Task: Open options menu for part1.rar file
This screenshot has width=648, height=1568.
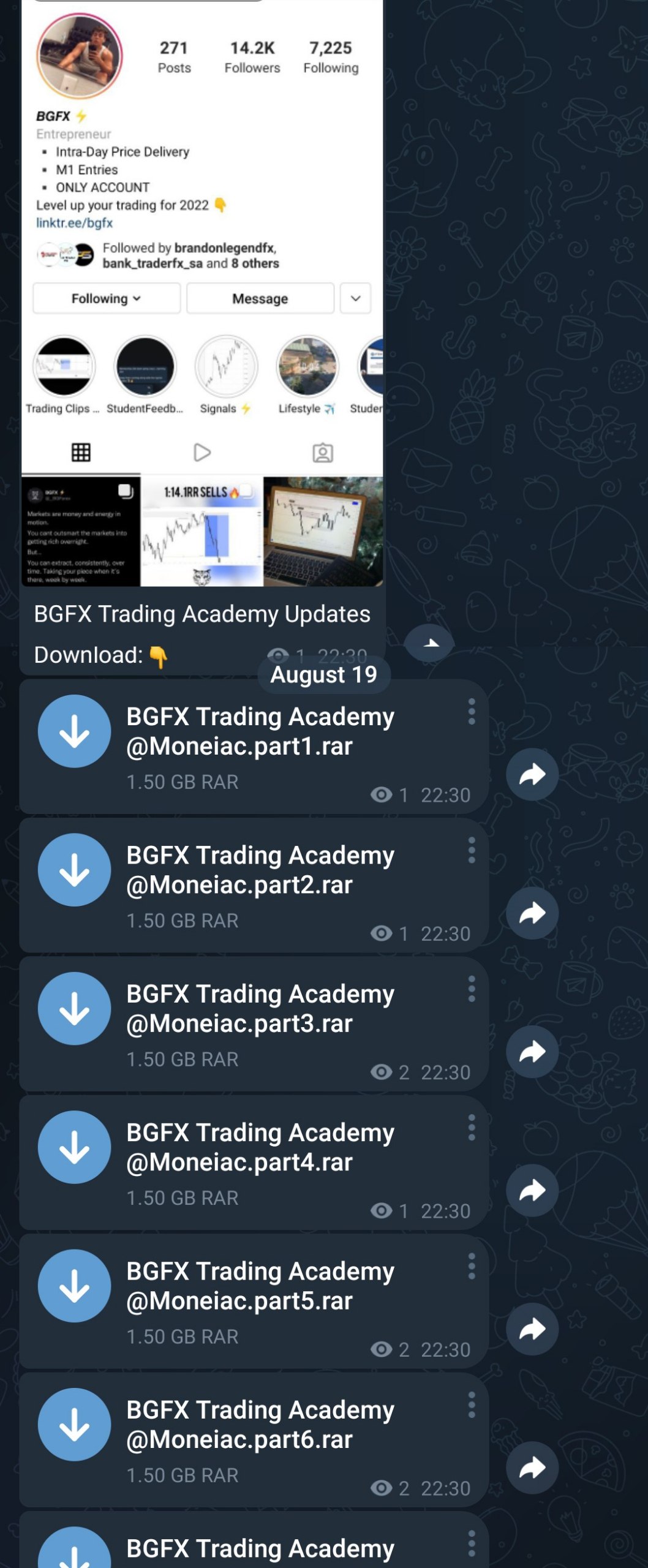Action: [471, 712]
